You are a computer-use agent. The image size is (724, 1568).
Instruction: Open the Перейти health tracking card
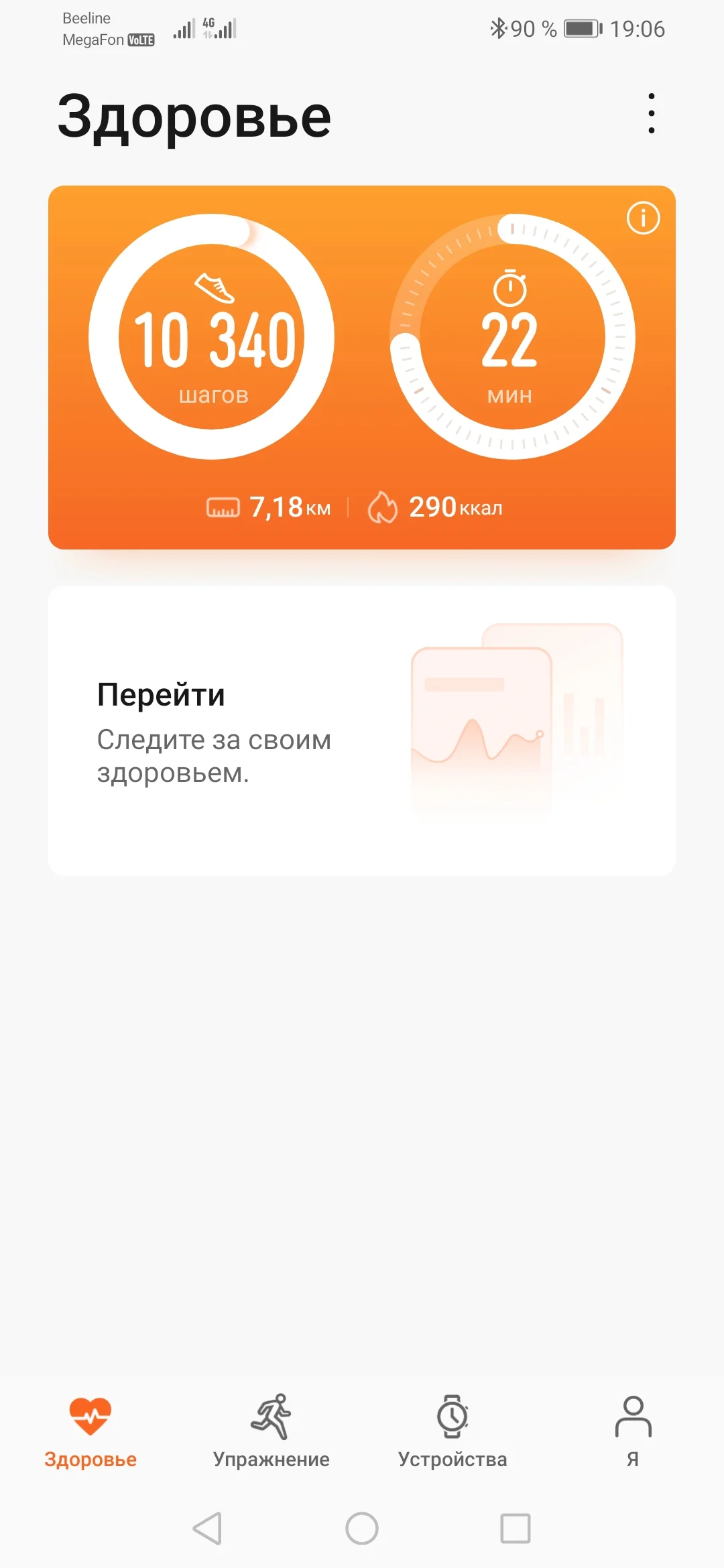[362, 730]
